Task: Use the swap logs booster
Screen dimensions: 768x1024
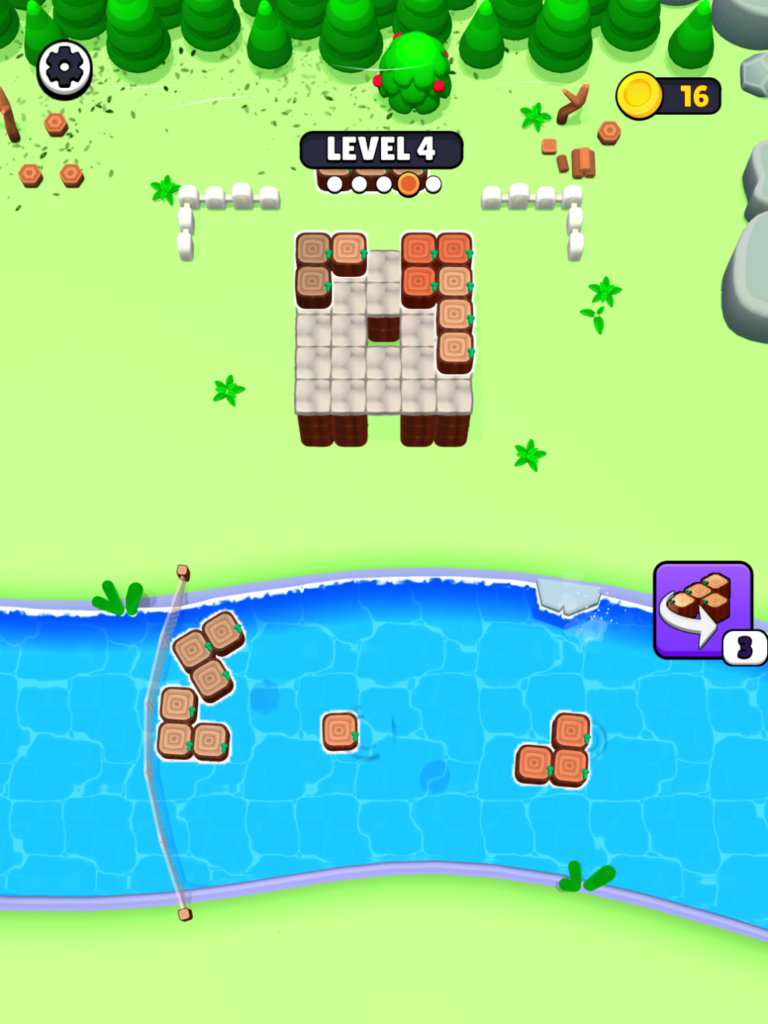Action: point(704,611)
